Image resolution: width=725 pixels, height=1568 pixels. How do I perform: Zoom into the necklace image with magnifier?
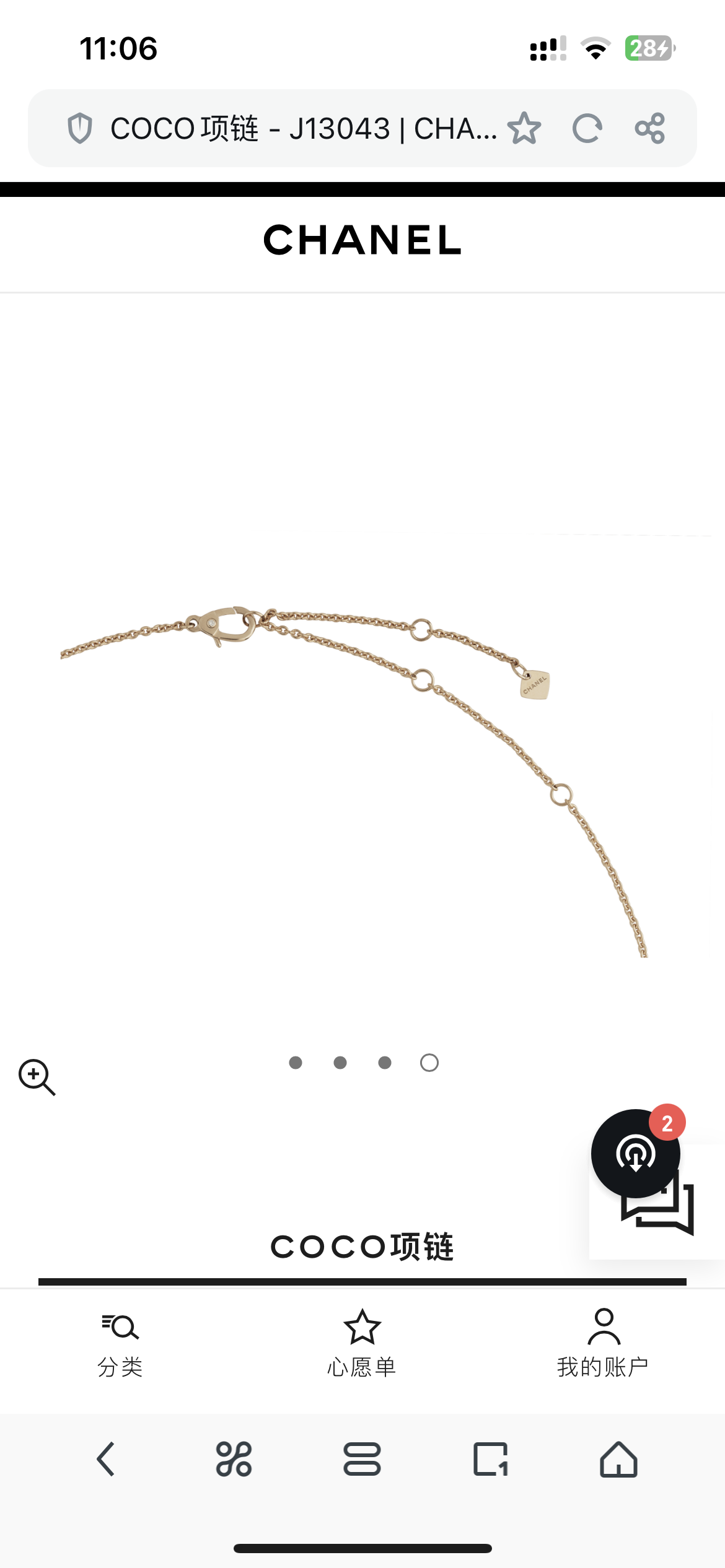[x=37, y=1077]
